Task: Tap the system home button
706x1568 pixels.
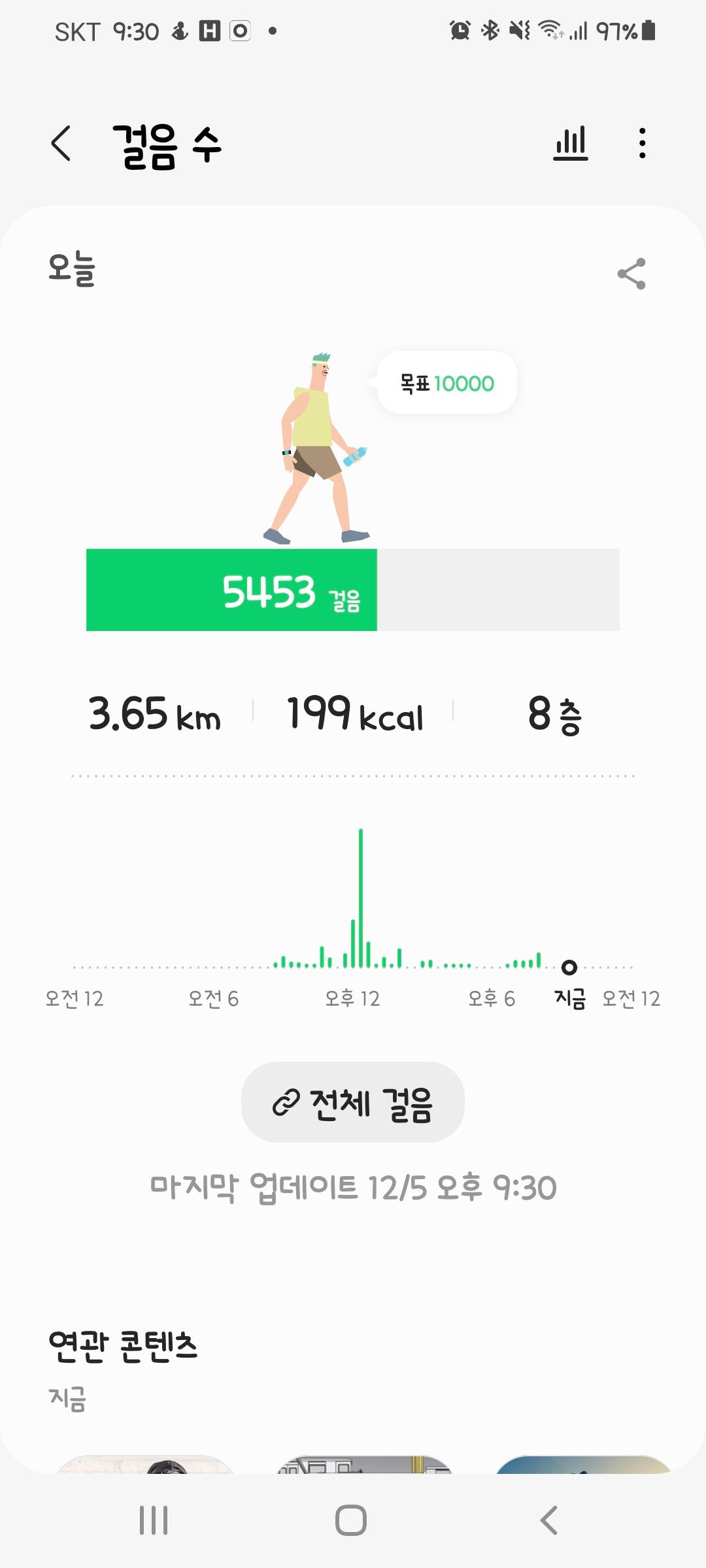Action: pos(351,1520)
